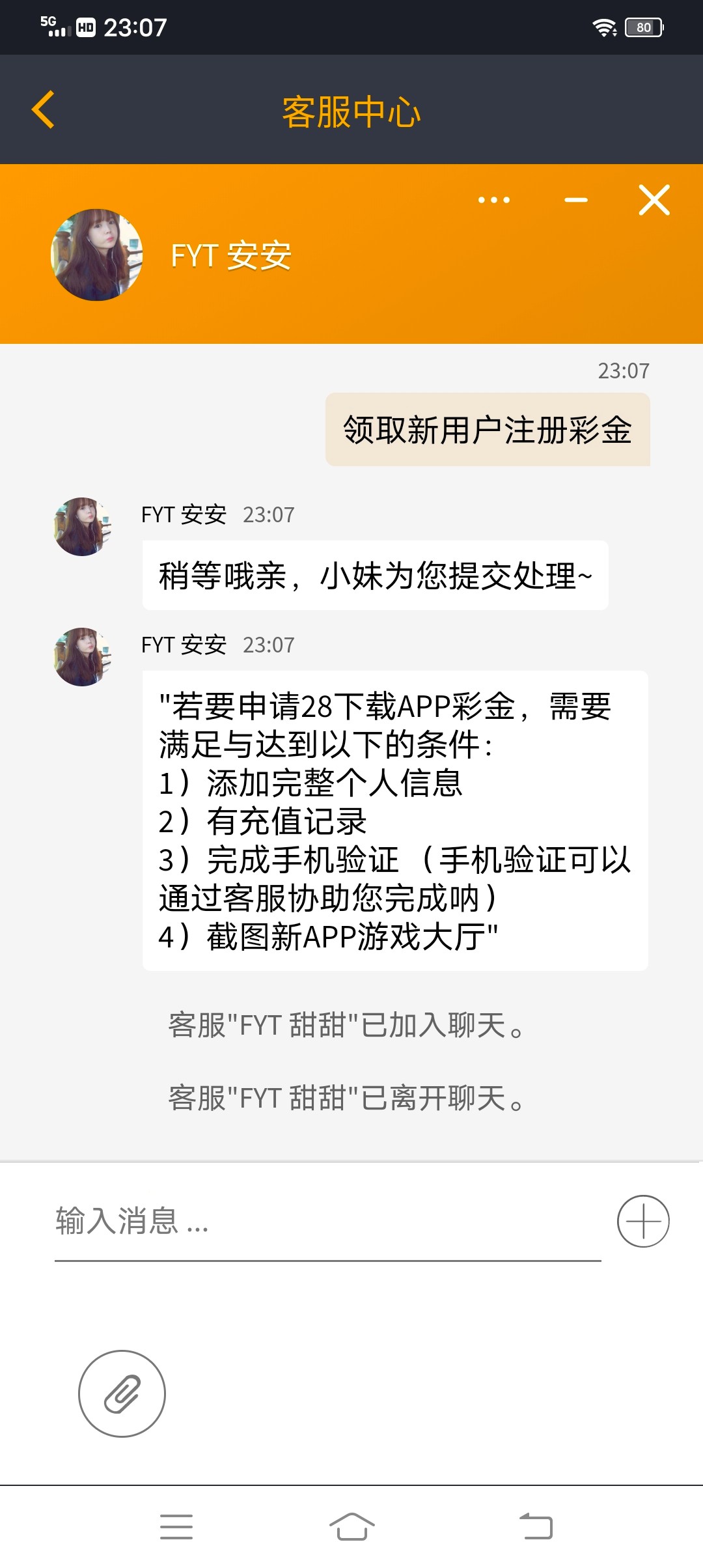This screenshot has width=703, height=1568.
Task: Go back from the 客服中心 page
Action: (43, 109)
